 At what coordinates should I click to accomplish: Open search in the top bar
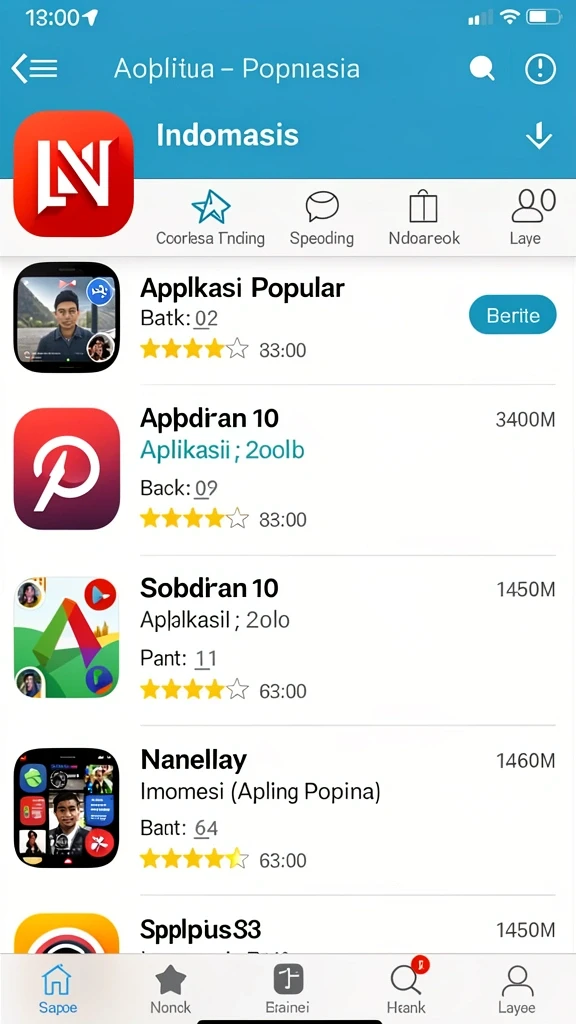point(482,69)
